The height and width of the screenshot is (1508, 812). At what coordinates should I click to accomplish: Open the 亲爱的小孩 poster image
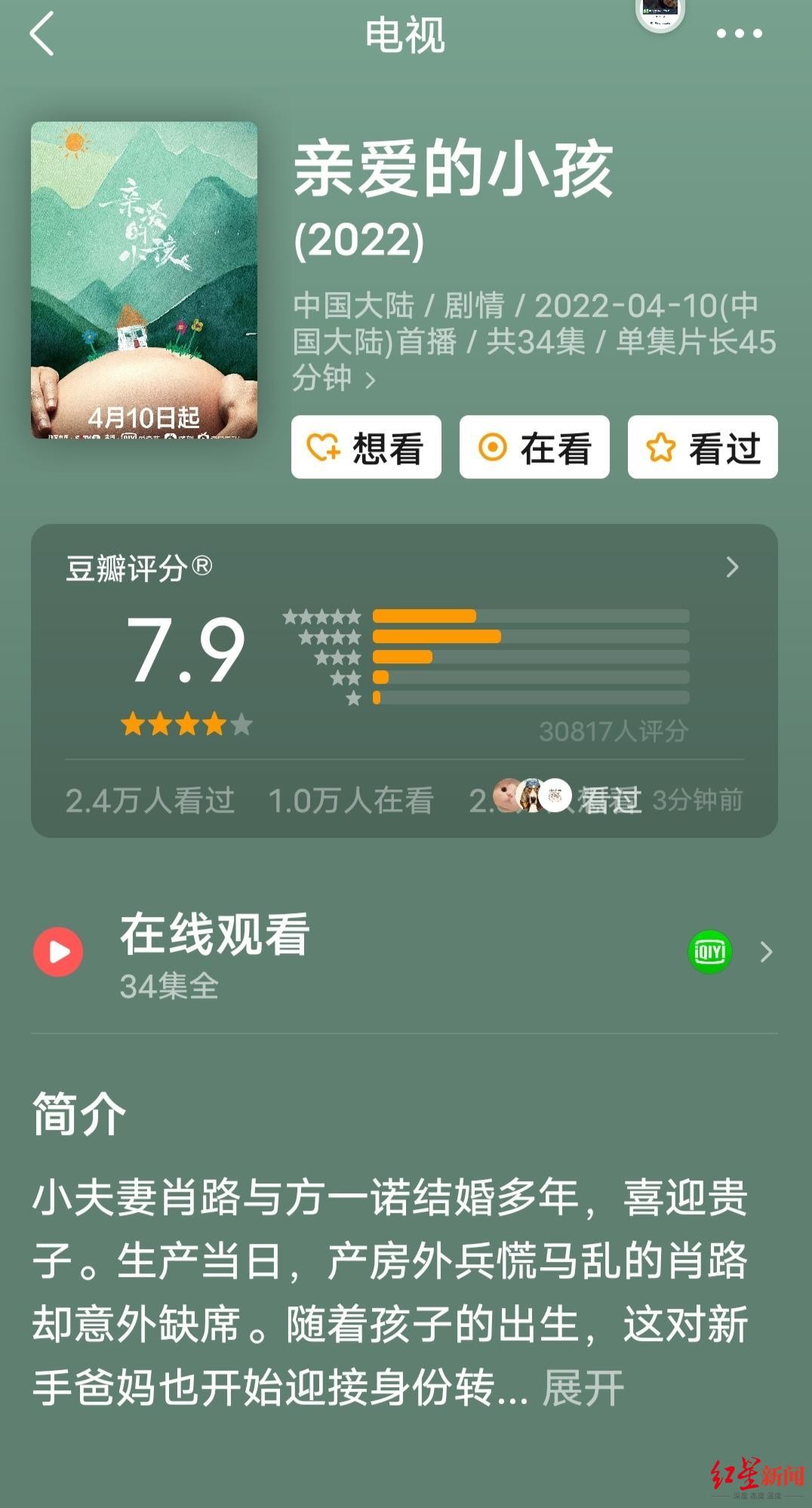(x=144, y=280)
